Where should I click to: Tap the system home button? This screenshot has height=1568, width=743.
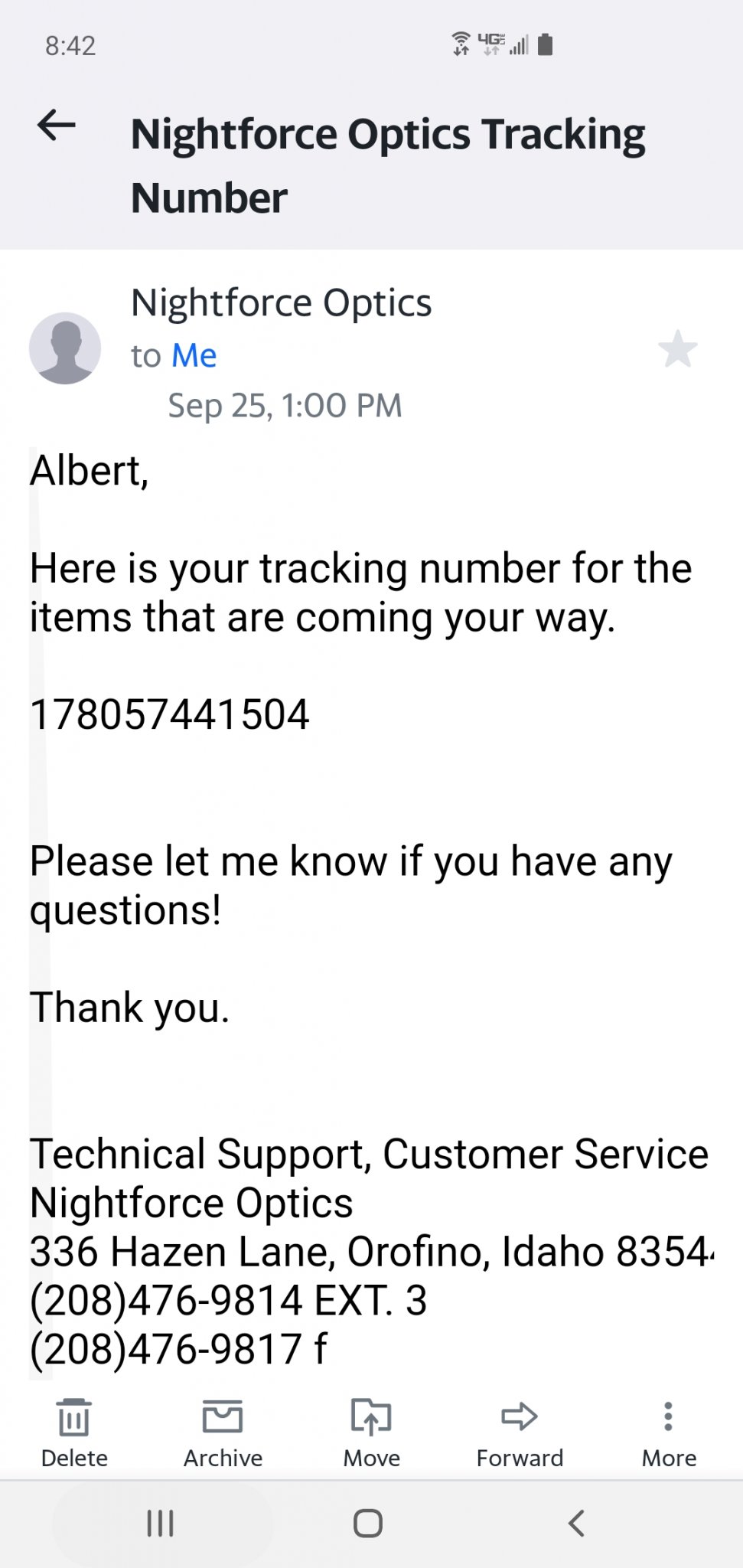coord(368,1523)
